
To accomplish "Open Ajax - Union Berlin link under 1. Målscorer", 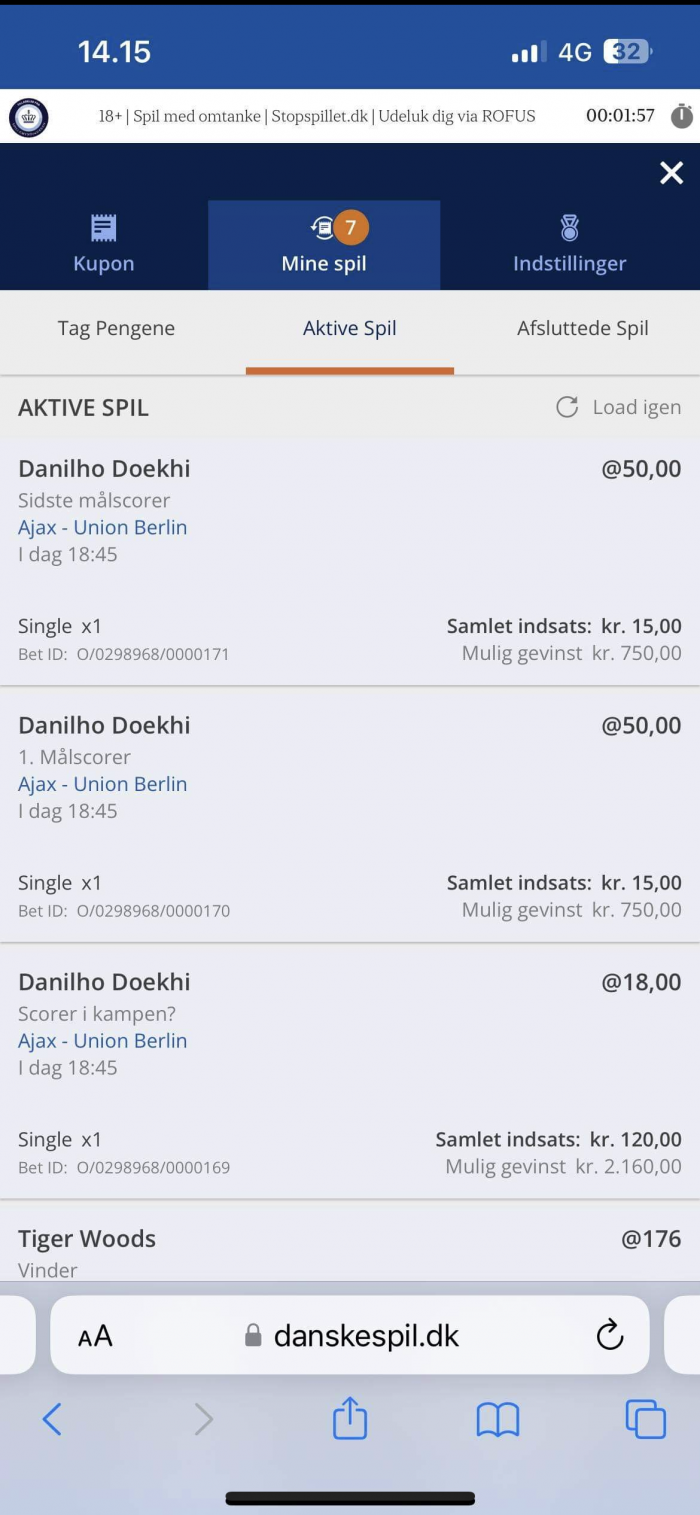I will (x=102, y=784).
